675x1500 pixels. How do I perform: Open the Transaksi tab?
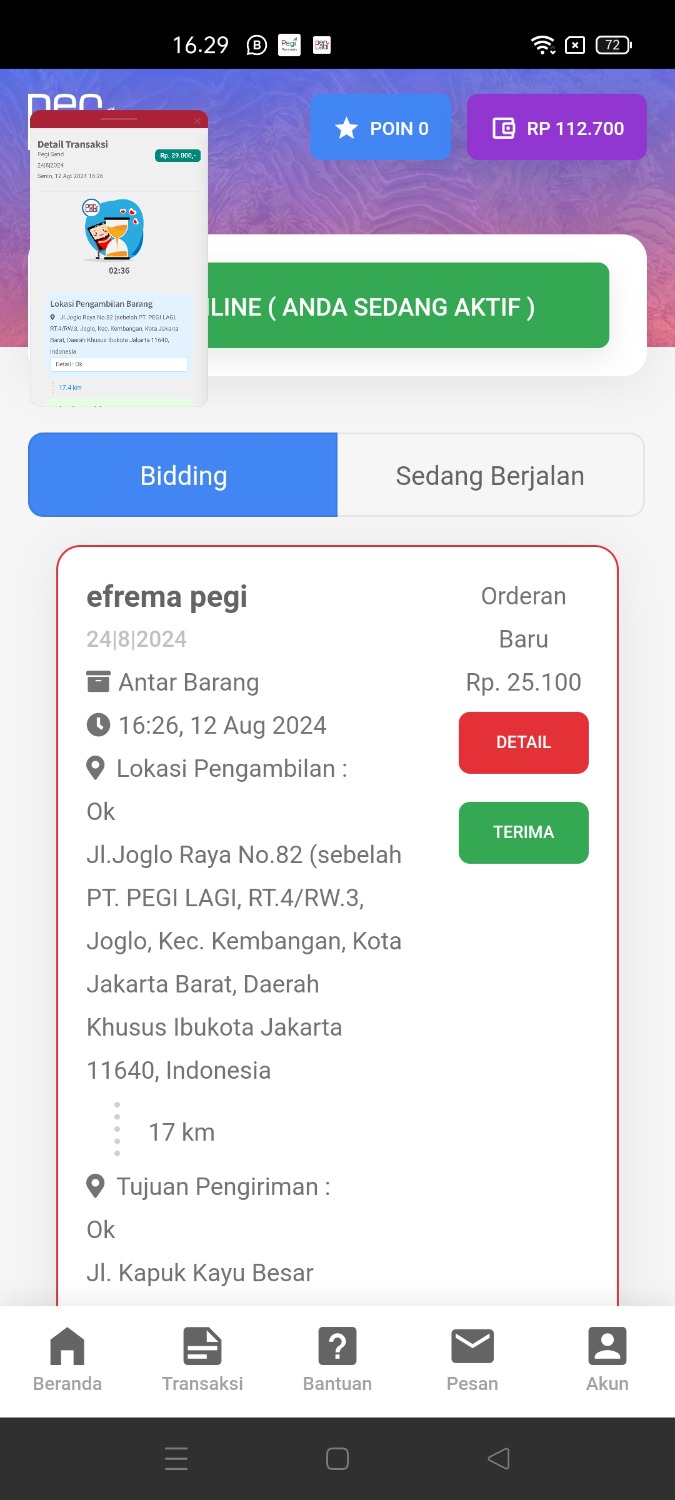(202, 1360)
